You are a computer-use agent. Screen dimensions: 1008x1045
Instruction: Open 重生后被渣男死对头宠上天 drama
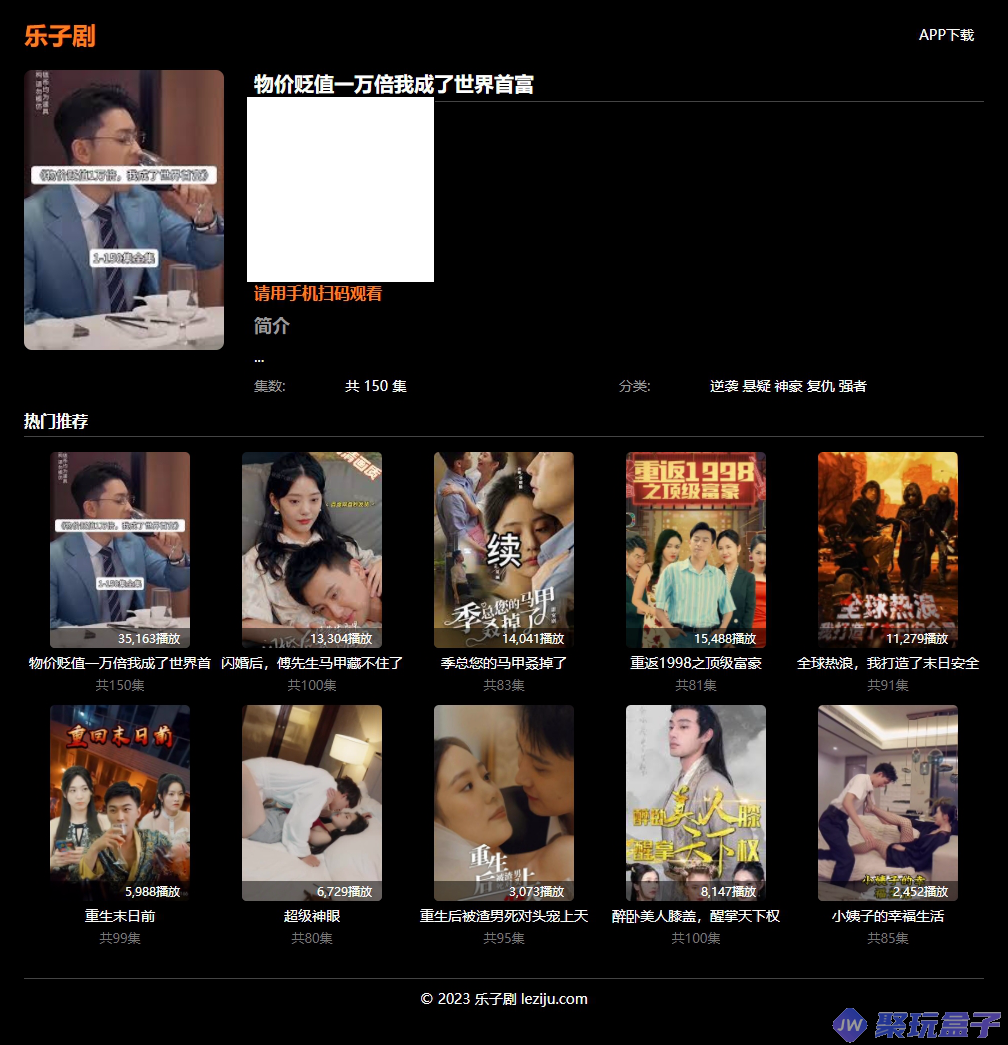(504, 803)
